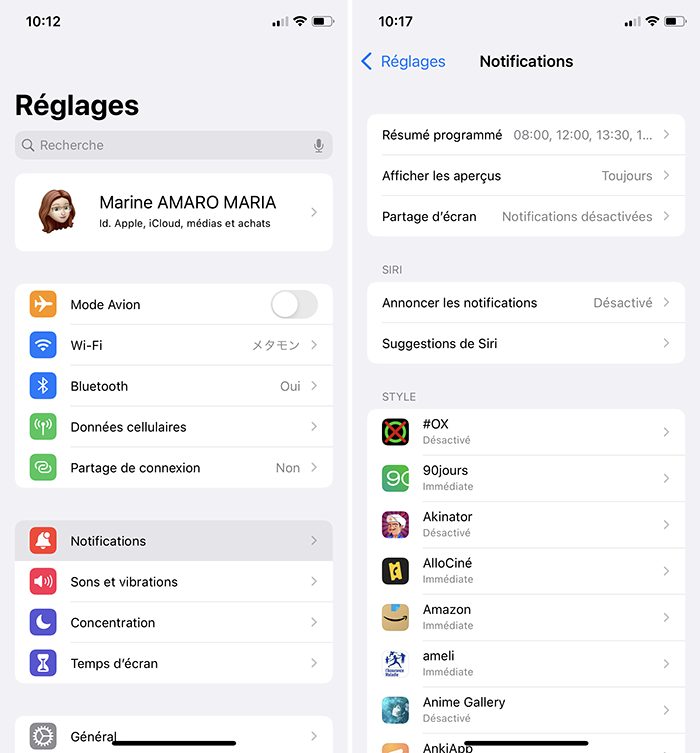Go back to Réglages
The height and width of the screenshot is (753, 700).
click(403, 61)
